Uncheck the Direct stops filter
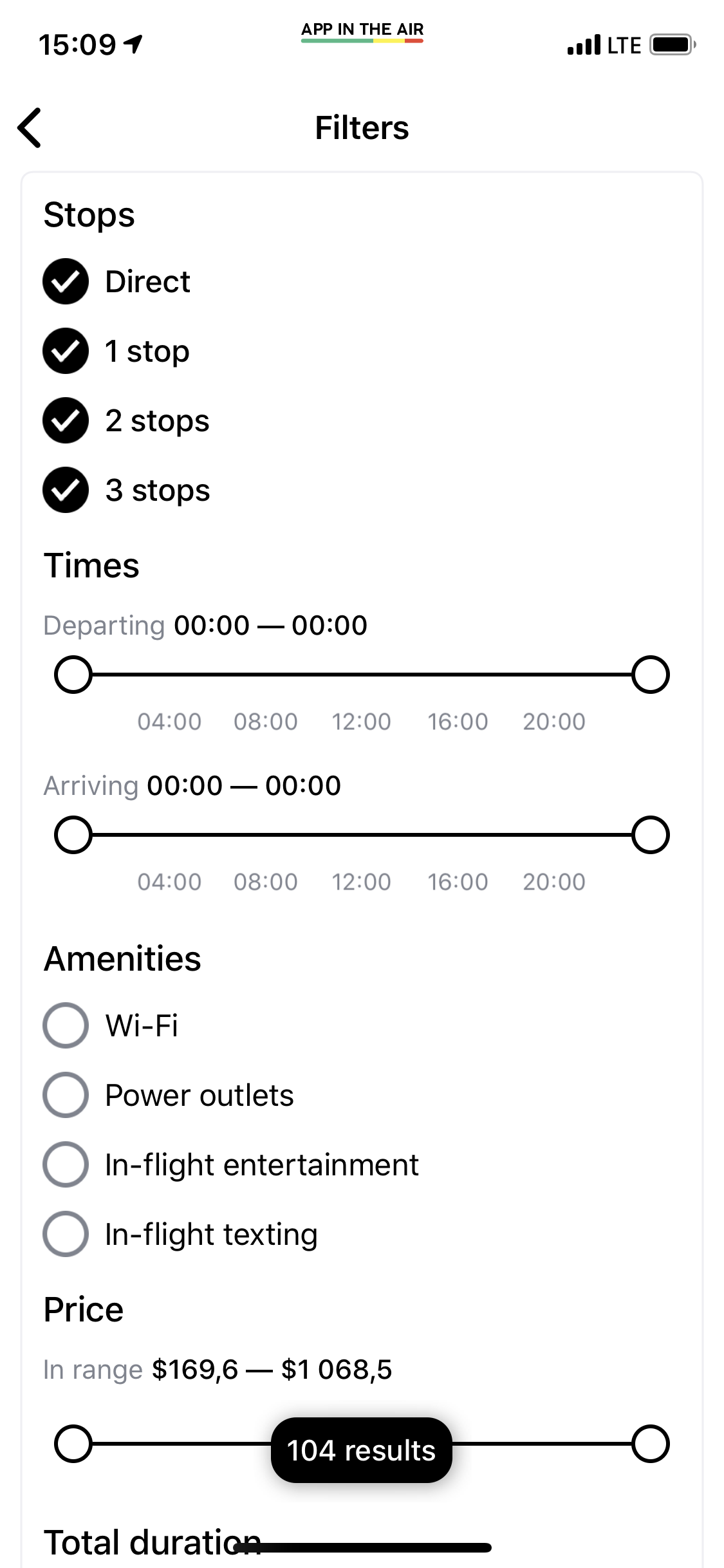Screen dimensions: 724x1568 [66, 281]
